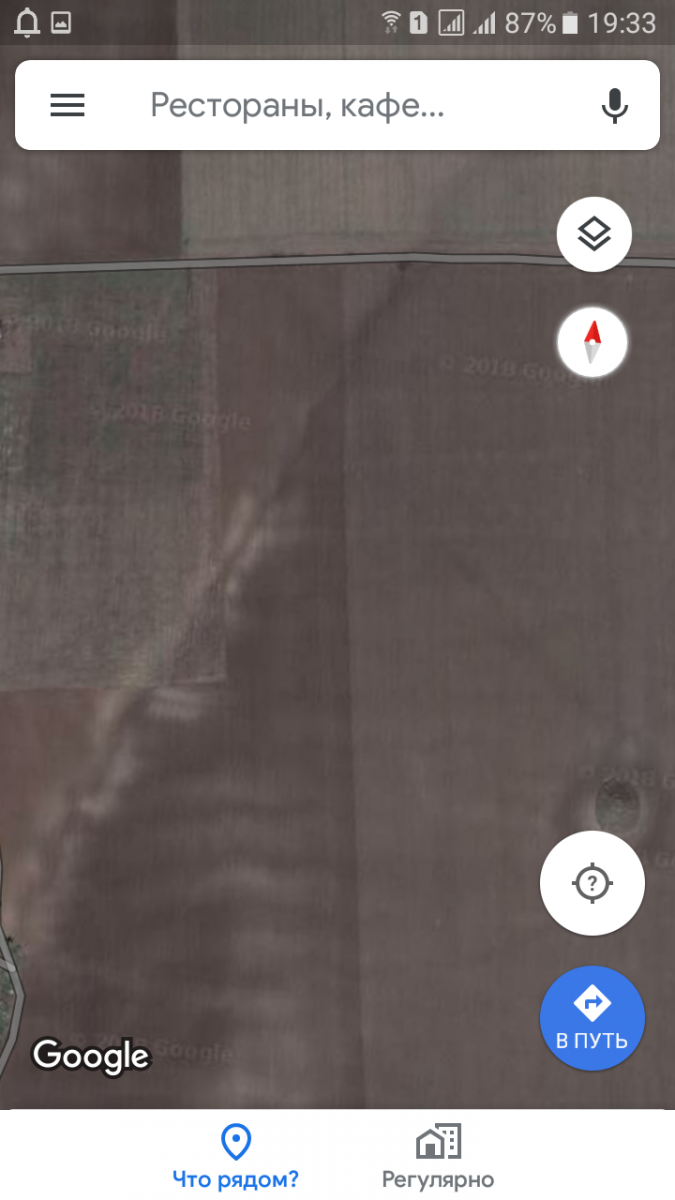Center map on my location
The width and height of the screenshot is (675, 1200).
[592, 883]
